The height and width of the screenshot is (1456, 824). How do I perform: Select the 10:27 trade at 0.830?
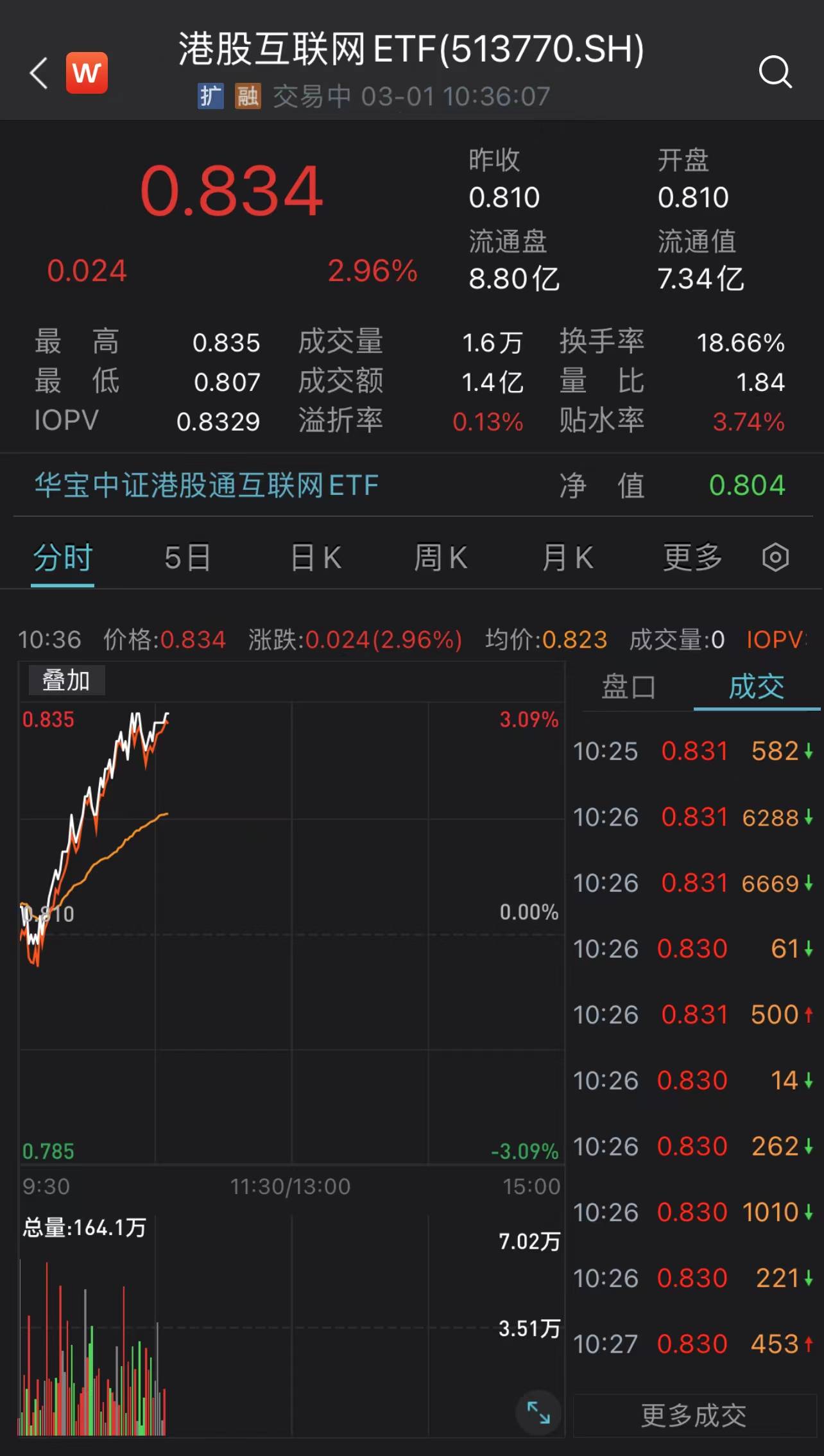coord(692,1343)
